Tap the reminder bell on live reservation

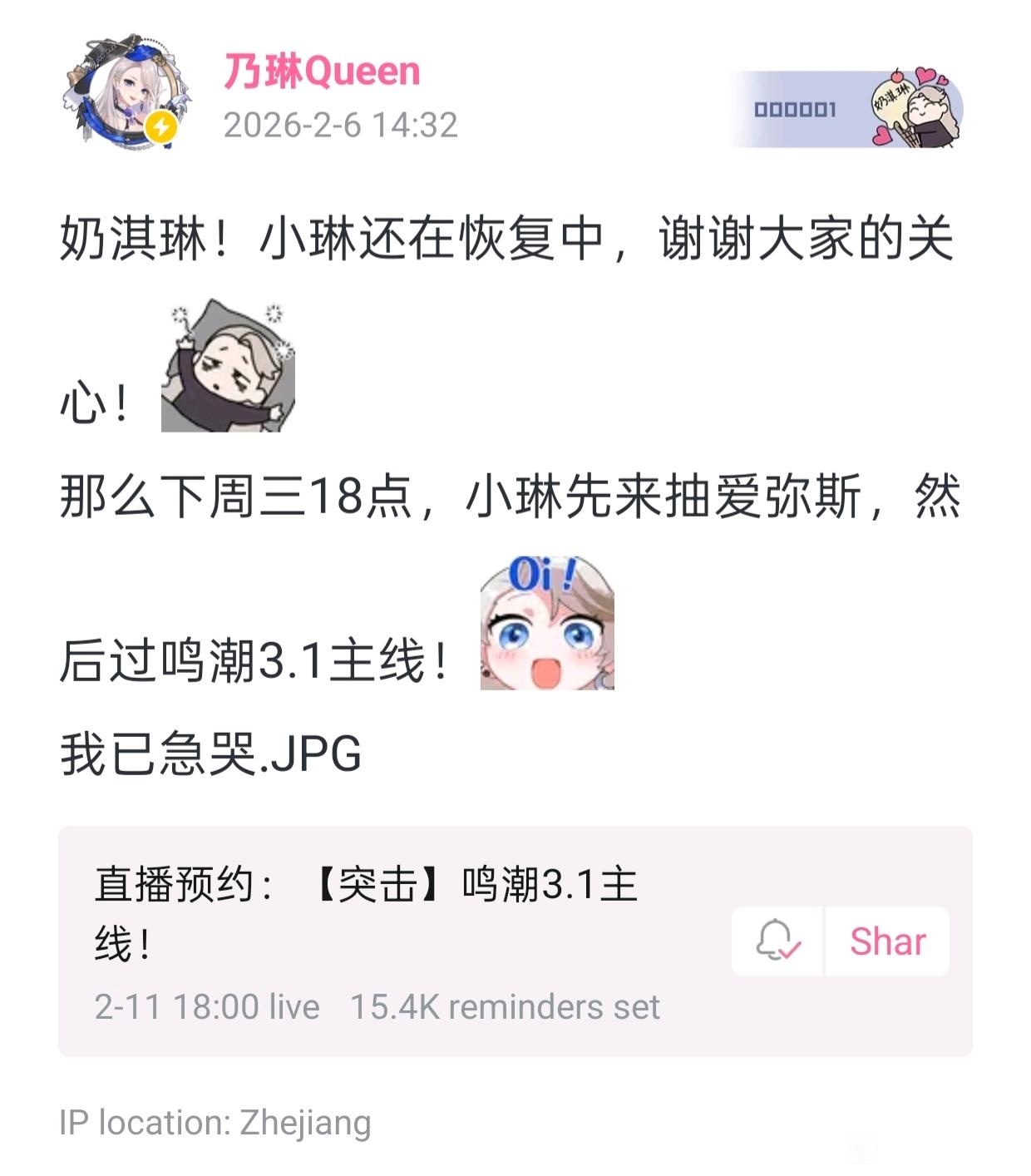pyautogui.click(x=777, y=941)
